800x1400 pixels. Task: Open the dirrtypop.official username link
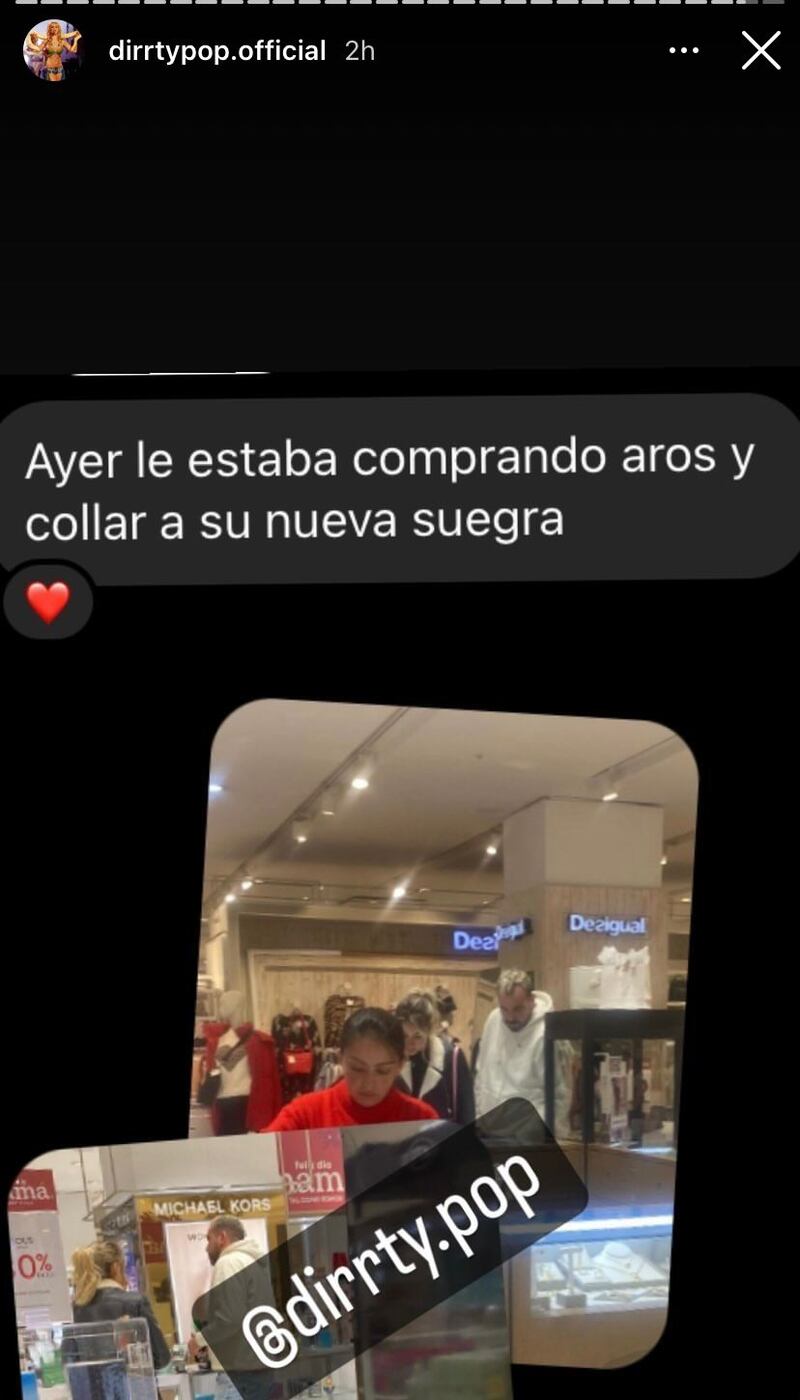click(x=217, y=51)
